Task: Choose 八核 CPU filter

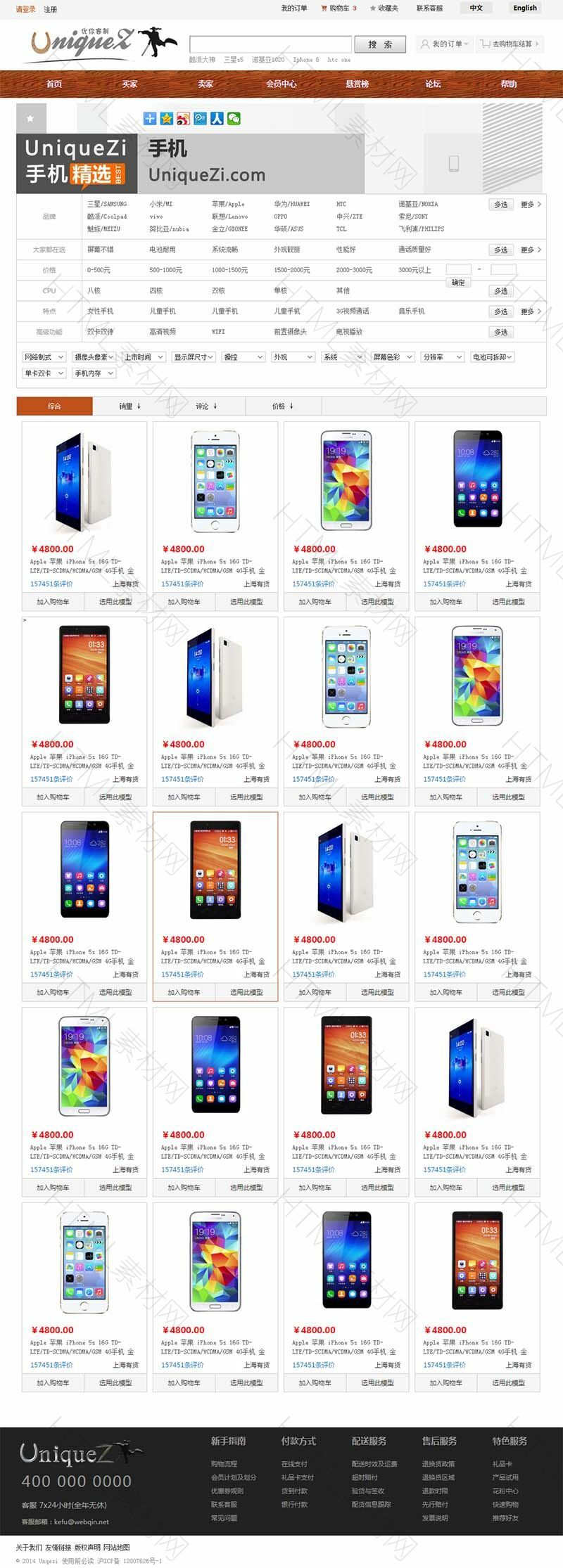Action: (94, 290)
